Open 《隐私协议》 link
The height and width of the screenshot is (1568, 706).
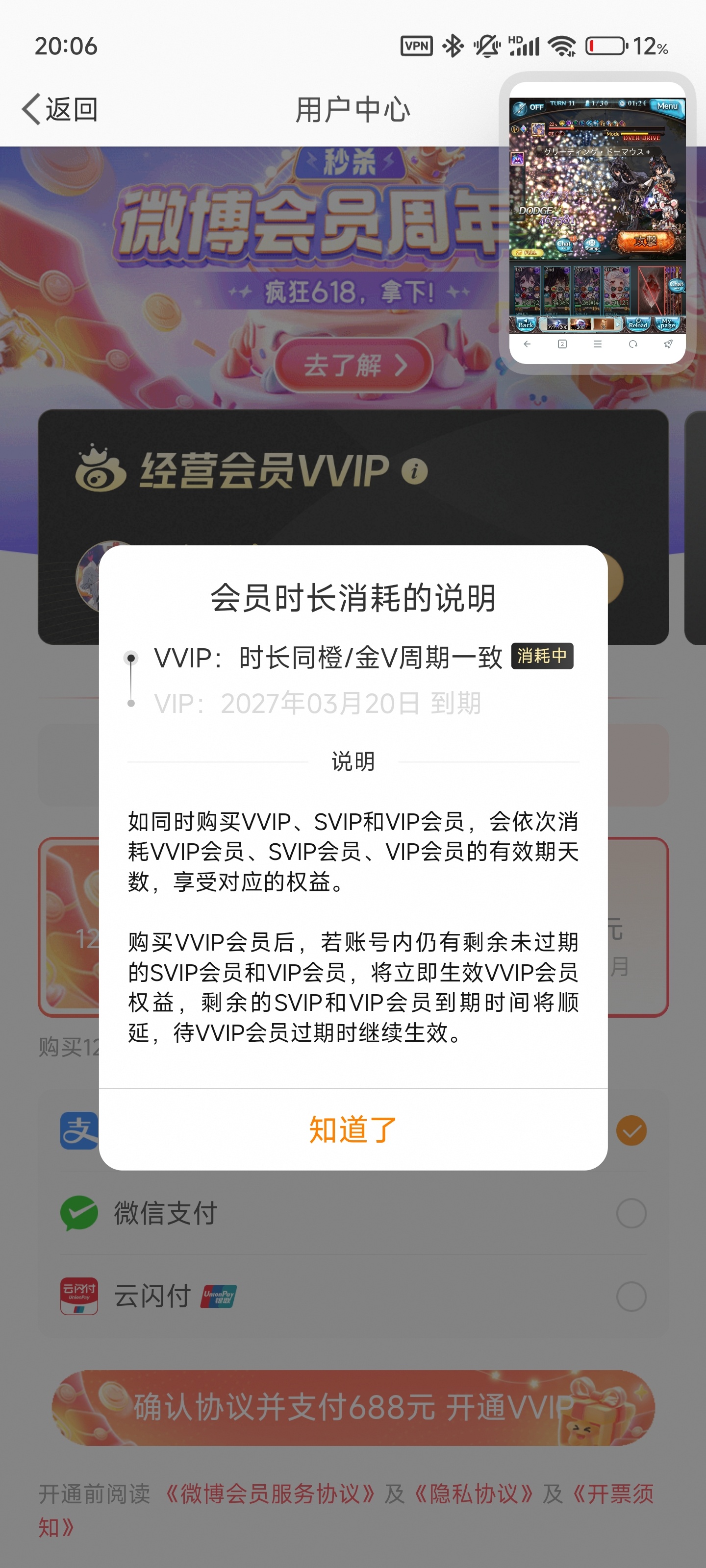(473, 1493)
